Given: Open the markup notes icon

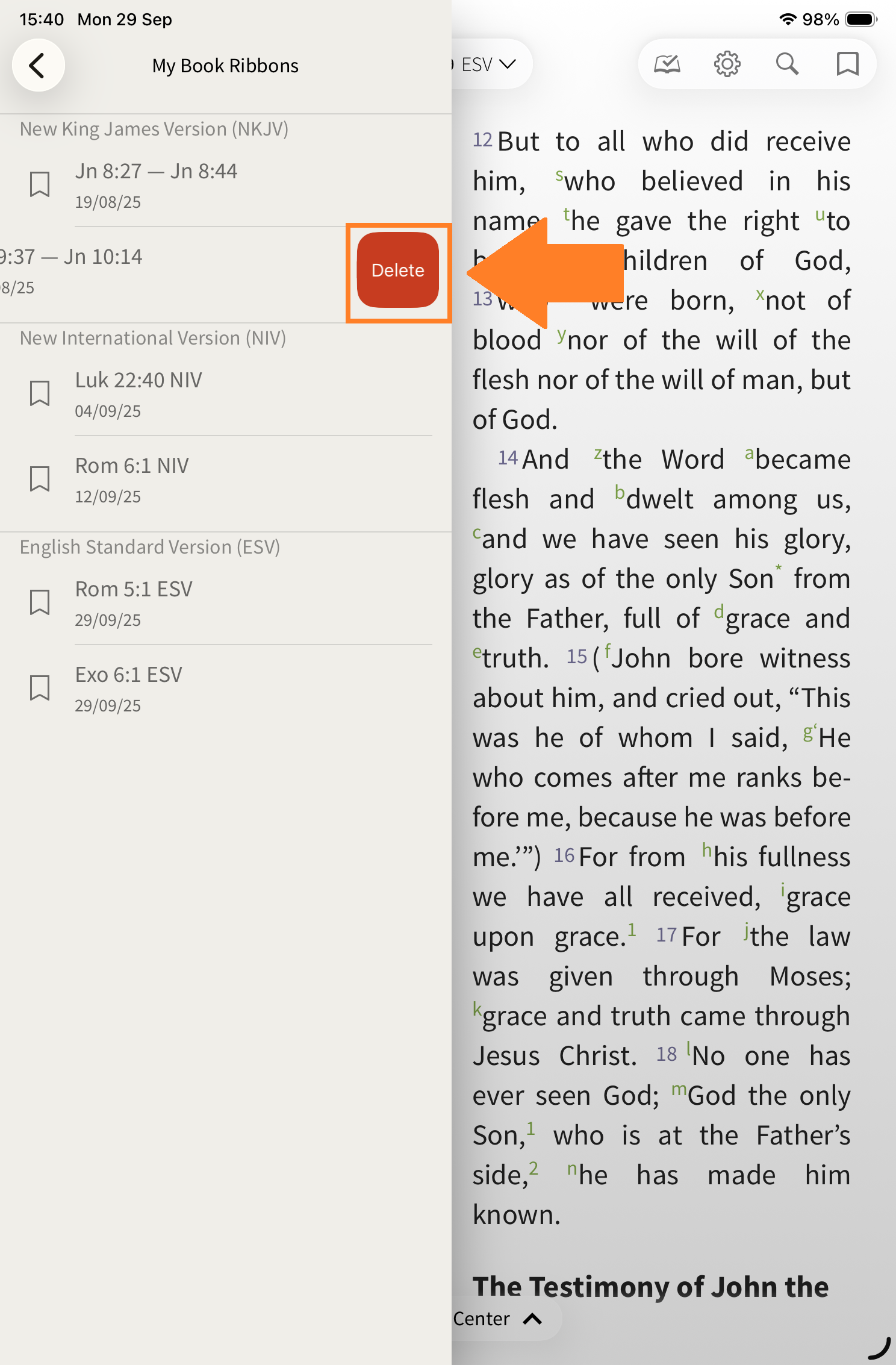Looking at the screenshot, I should click(667, 64).
